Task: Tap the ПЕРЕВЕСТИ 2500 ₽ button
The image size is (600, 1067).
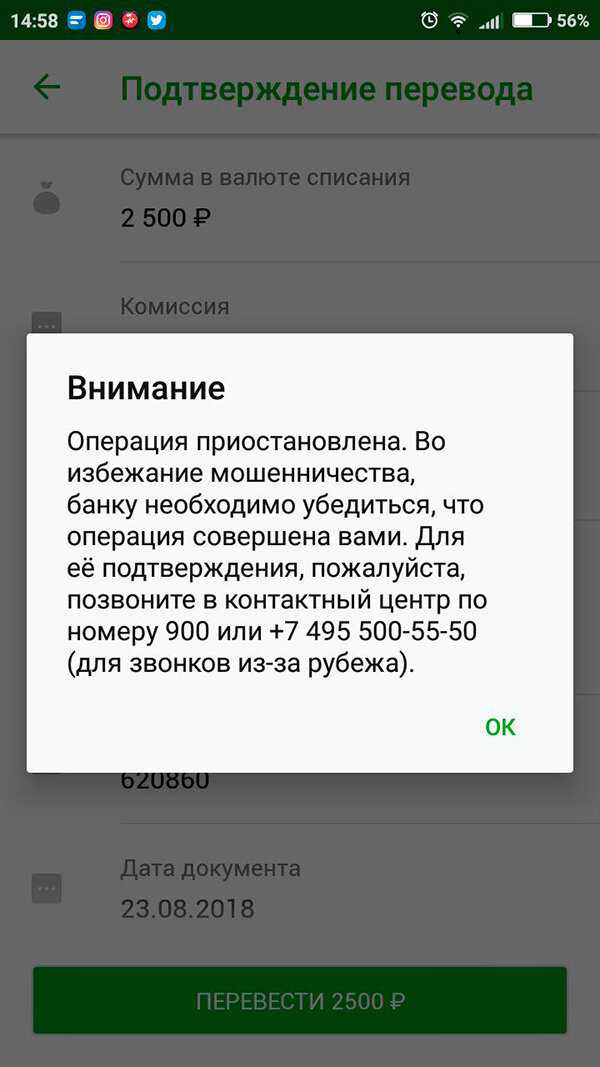Action: tap(300, 1001)
